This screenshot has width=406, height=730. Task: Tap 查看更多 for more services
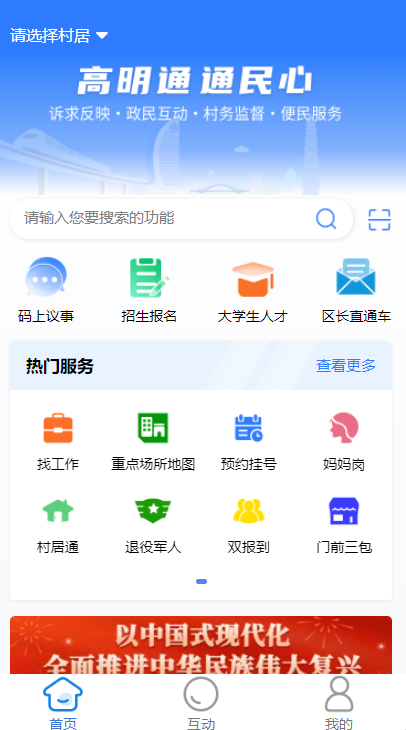tap(346, 366)
